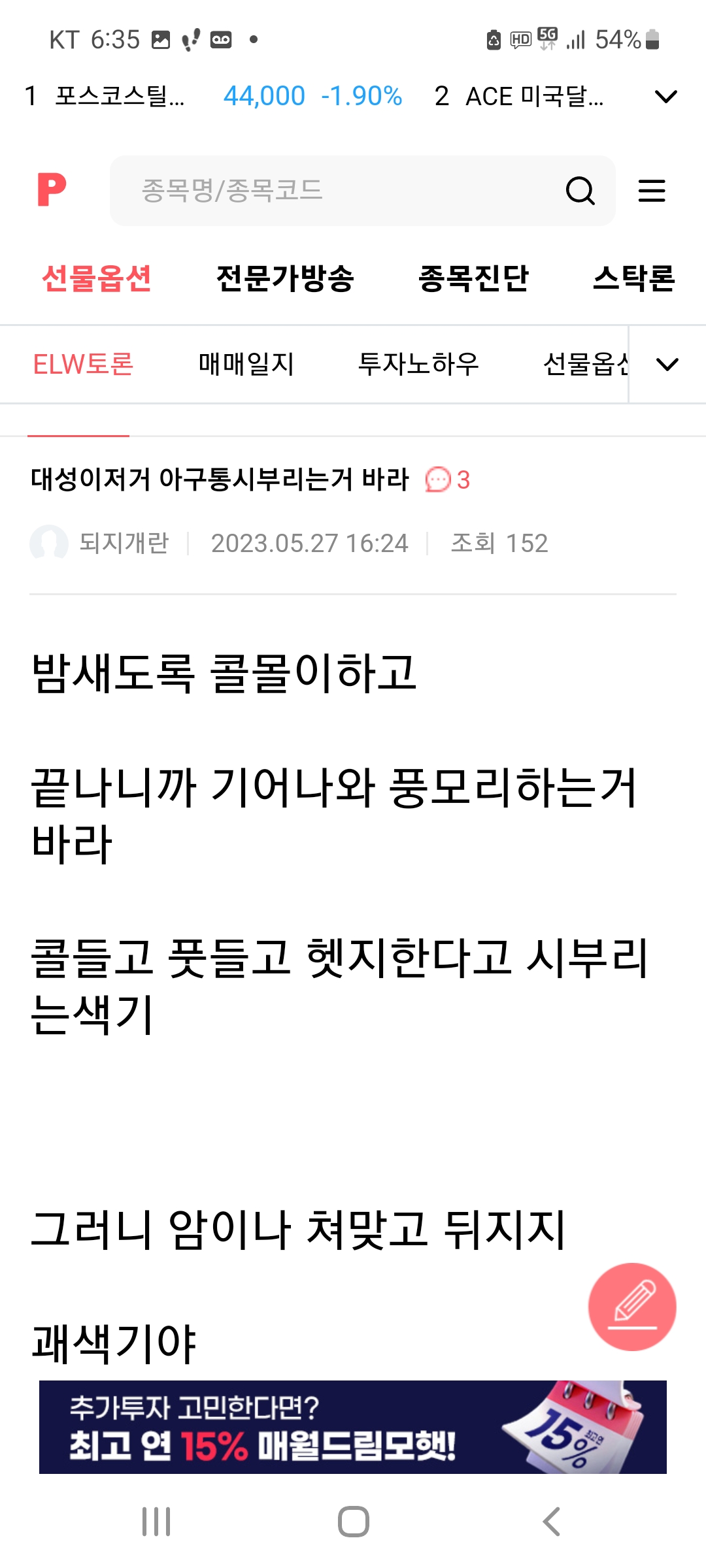
Task: Open the 15% 매월드림모햇 ad banner
Action: 353,1427
